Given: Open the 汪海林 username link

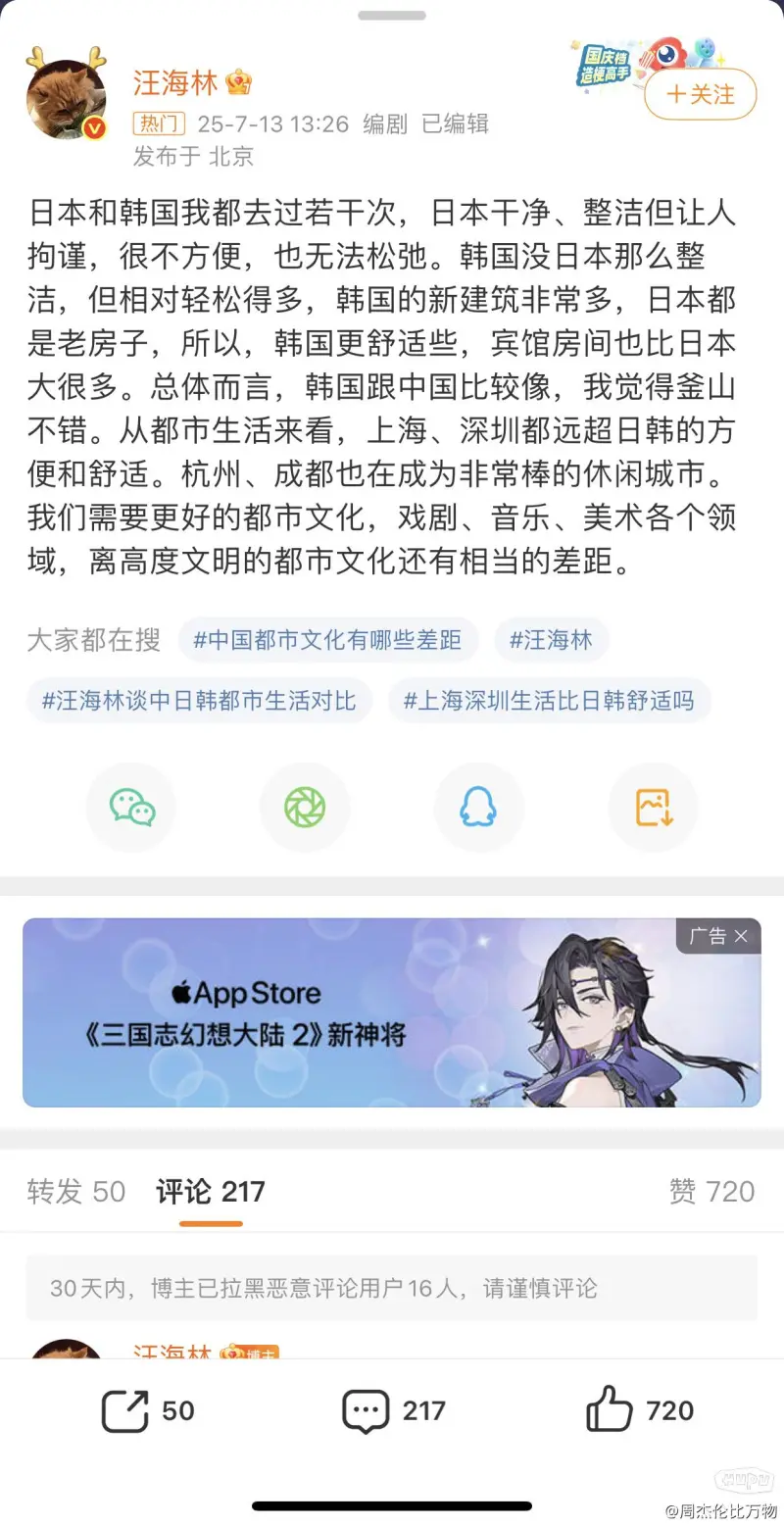Looking at the screenshot, I should tap(175, 83).
